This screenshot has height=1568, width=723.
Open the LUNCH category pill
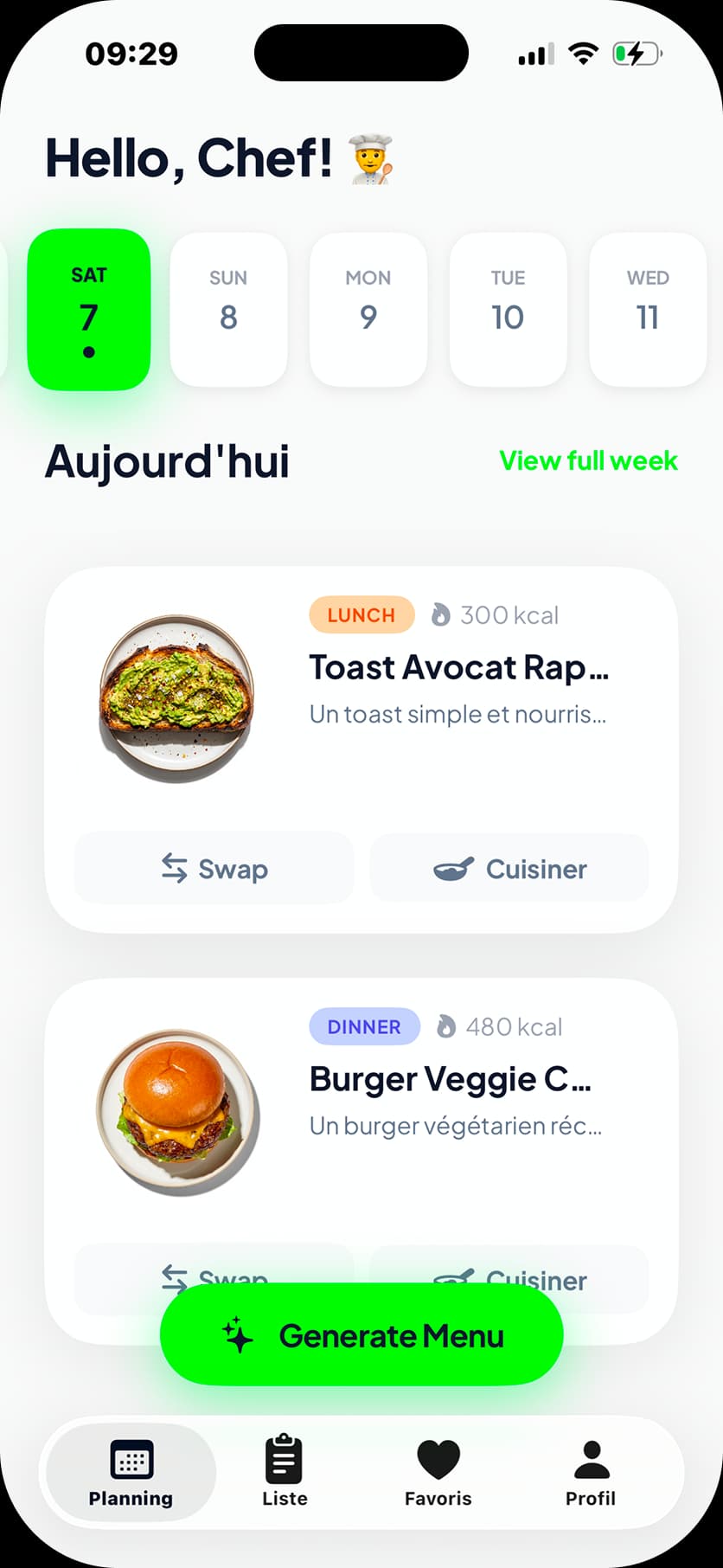tap(361, 614)
